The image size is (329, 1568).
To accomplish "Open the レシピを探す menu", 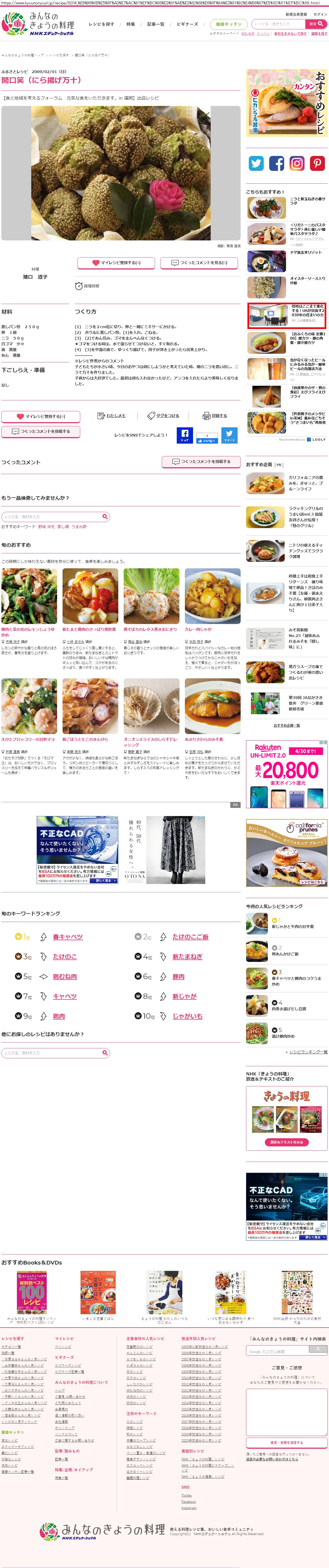I will pos(101,24).
